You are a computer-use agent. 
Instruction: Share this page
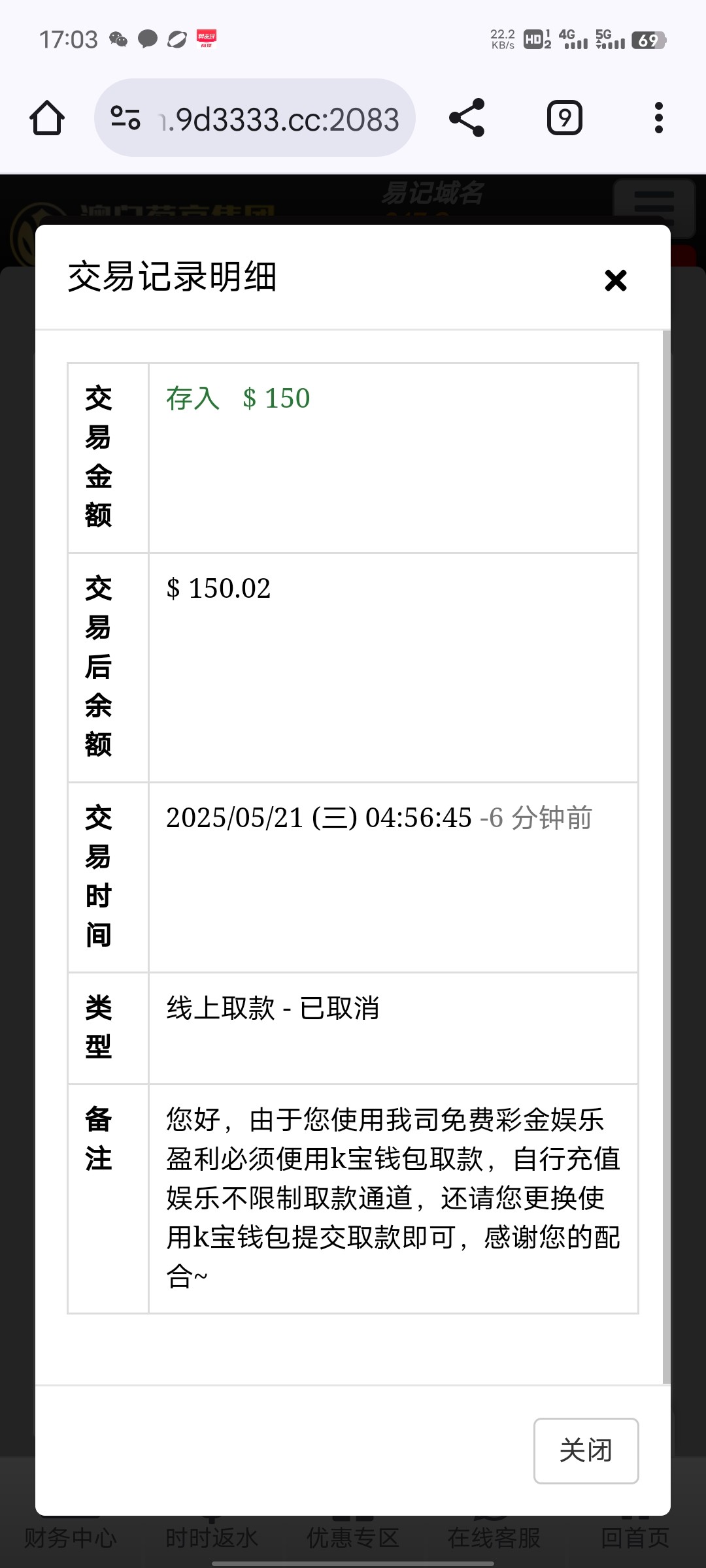coord(467,118)
